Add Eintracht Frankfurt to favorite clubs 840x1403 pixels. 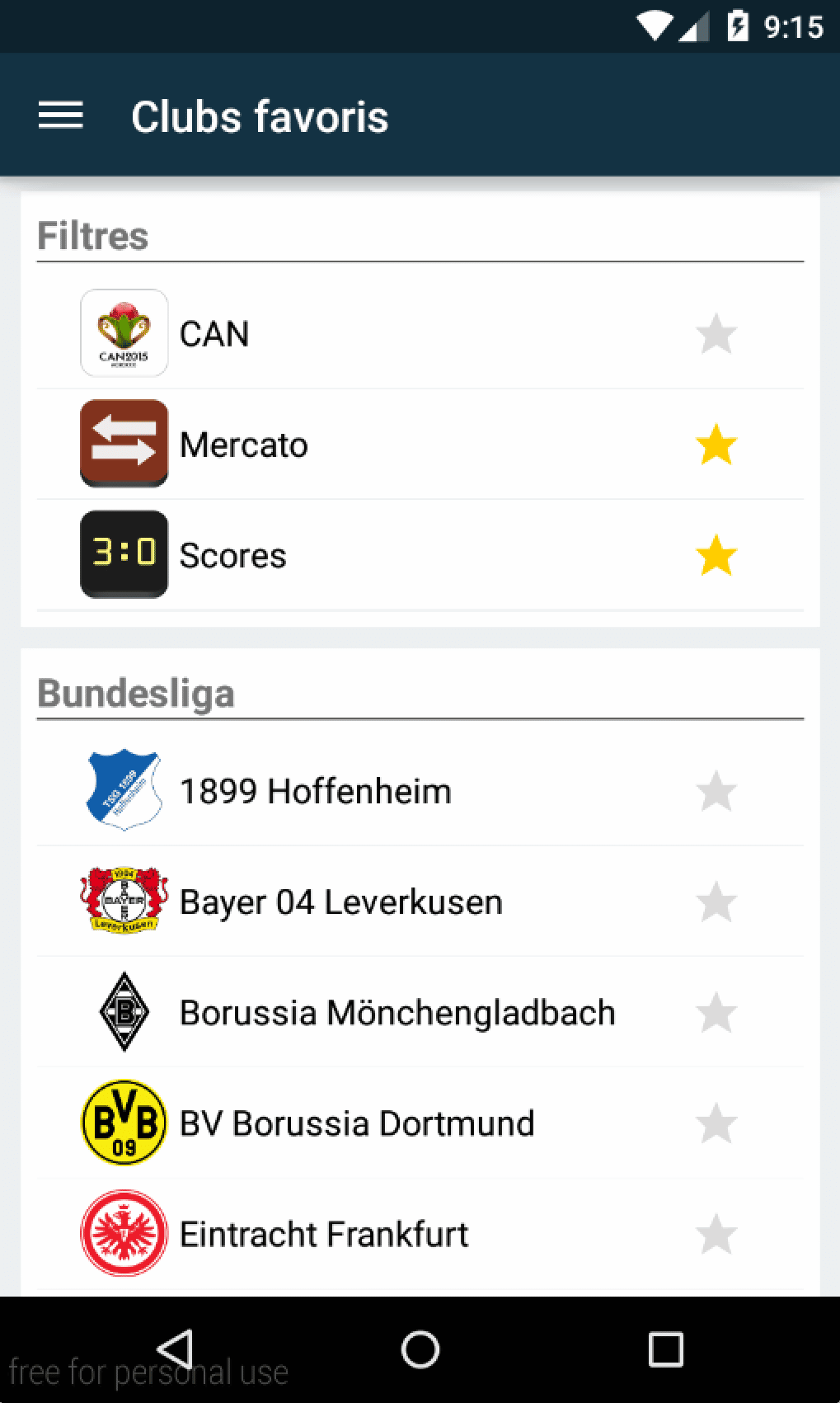(x=716, y=1234)
